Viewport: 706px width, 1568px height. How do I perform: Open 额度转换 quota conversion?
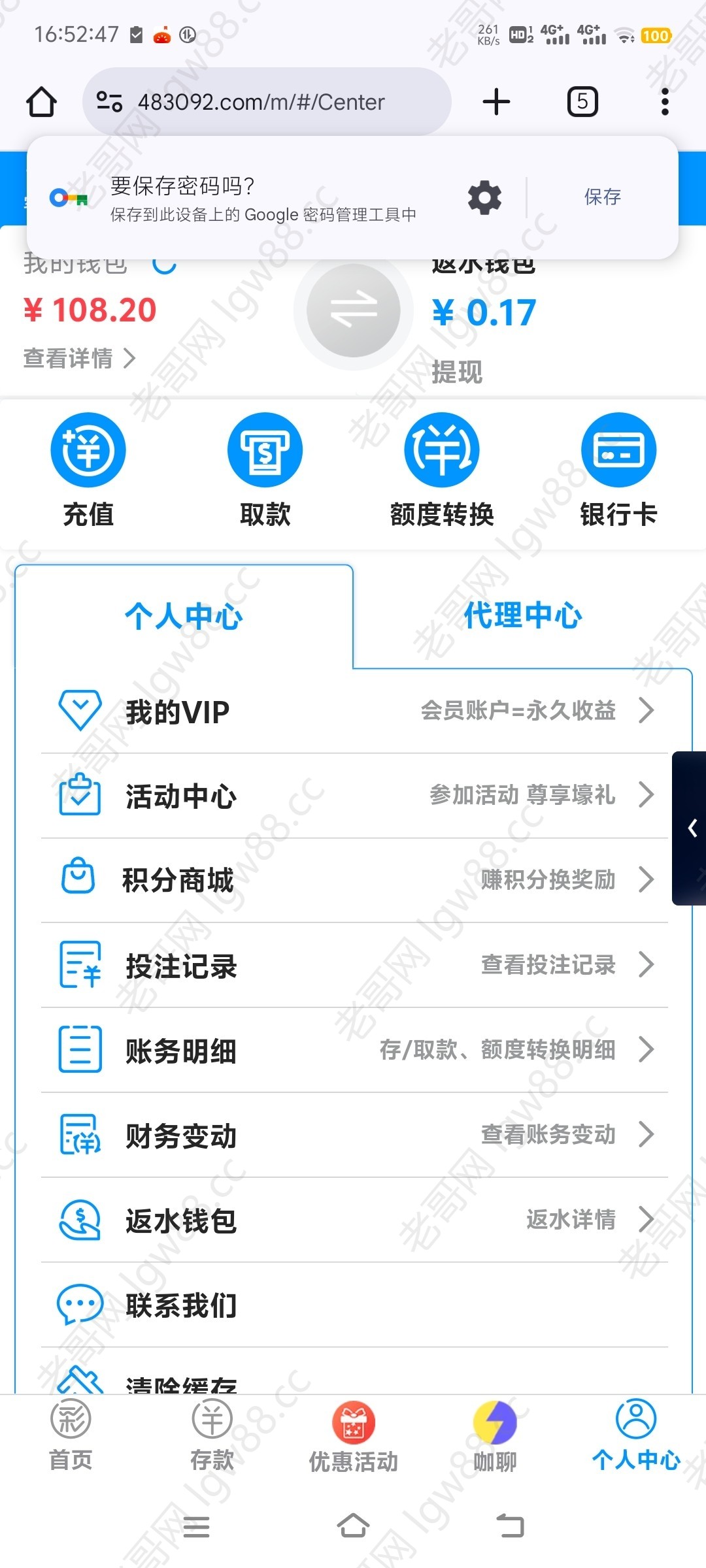pyautogui.click(x=442, y=469)
